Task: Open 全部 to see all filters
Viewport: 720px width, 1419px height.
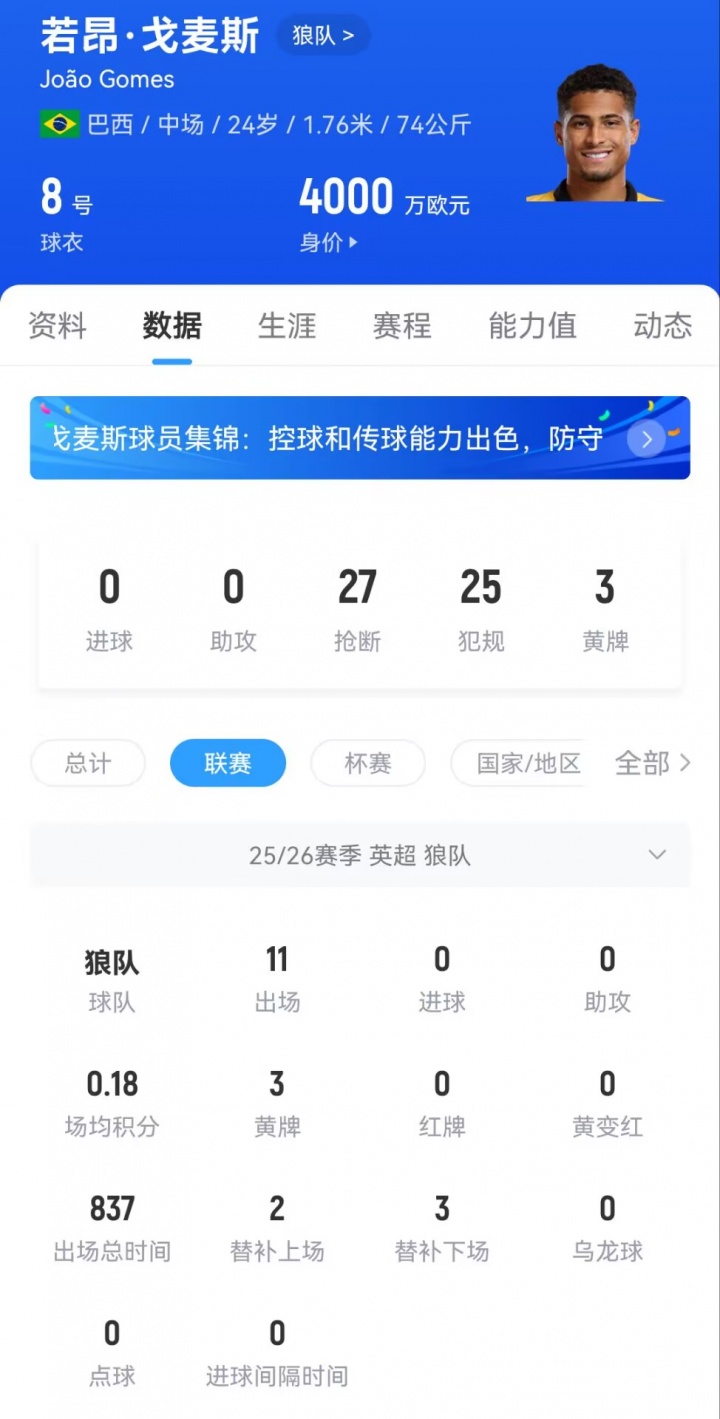Action: point(652,764)
